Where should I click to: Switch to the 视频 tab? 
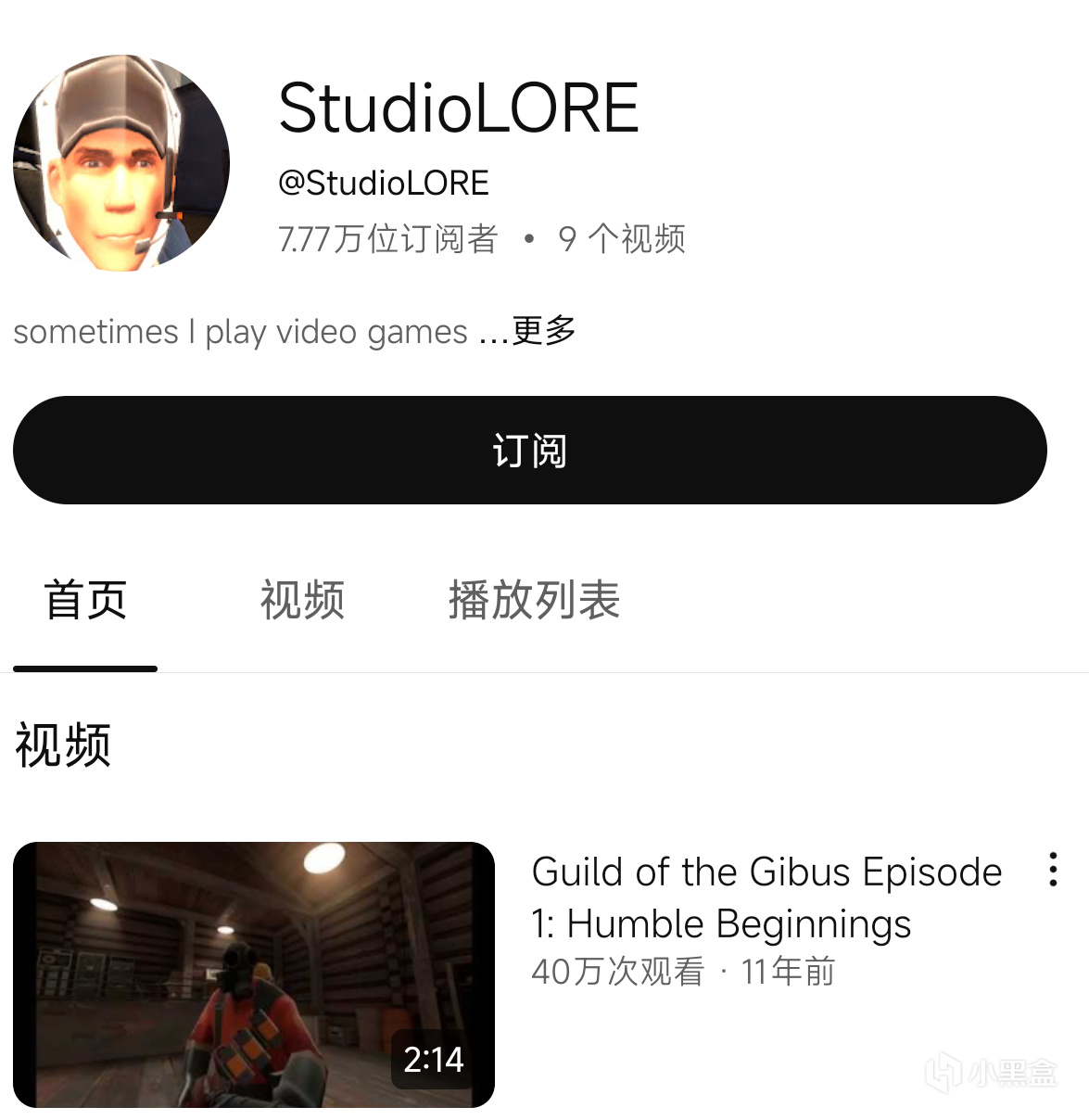coord(302,600)
